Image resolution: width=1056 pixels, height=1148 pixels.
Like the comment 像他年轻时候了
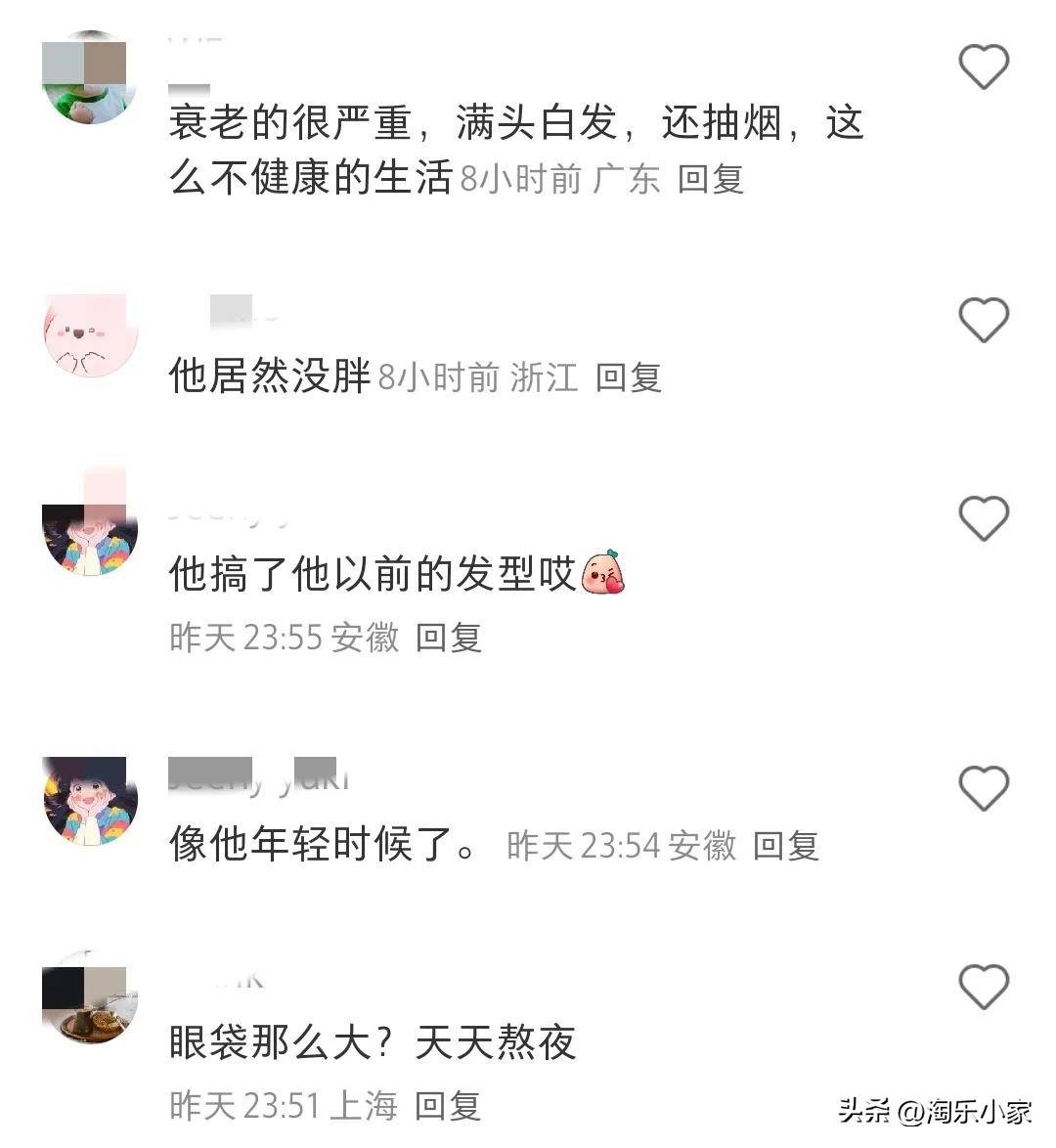pyautogui.click(x=983, y=788)
